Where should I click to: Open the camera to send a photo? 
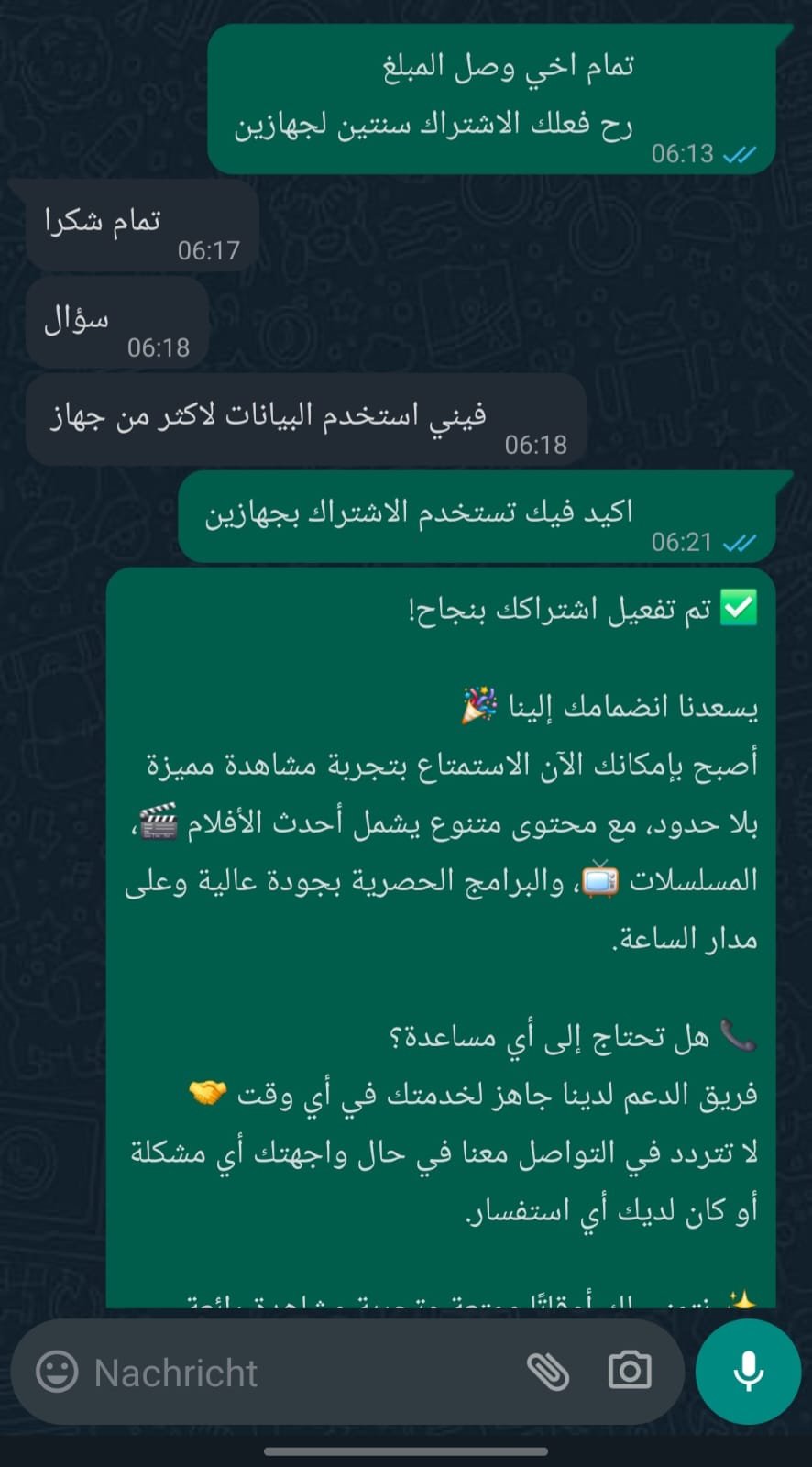tap(630, 1371)
